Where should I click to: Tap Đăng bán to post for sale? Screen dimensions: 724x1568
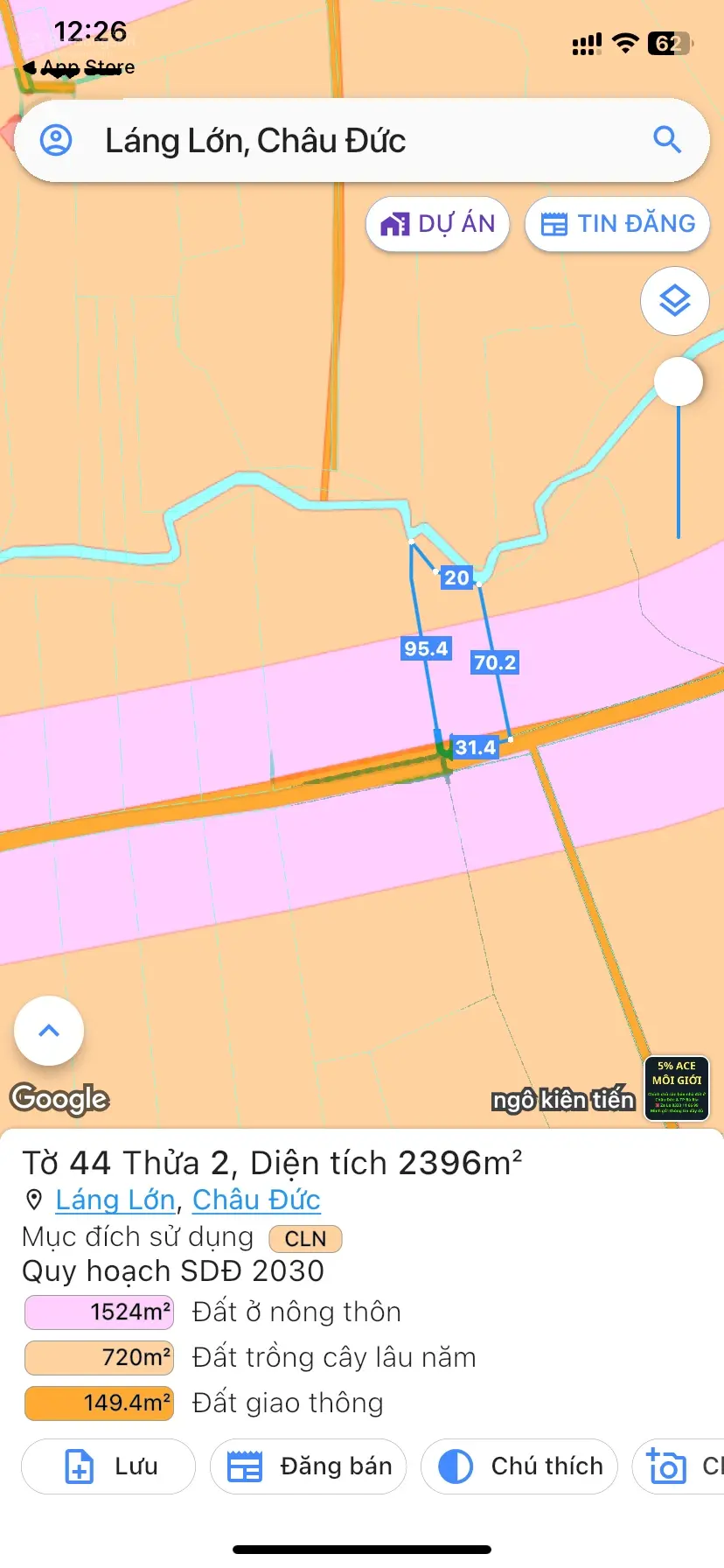pos(309,1466)
